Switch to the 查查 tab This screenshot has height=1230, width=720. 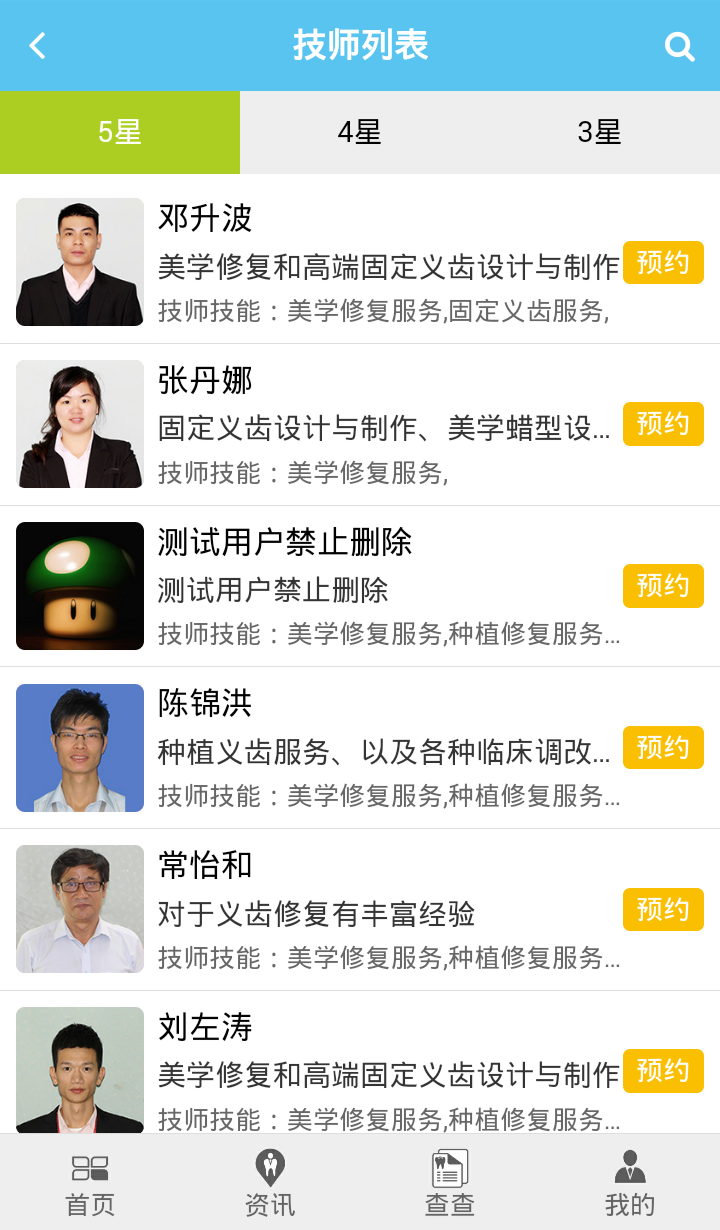tap(450, 1183)
